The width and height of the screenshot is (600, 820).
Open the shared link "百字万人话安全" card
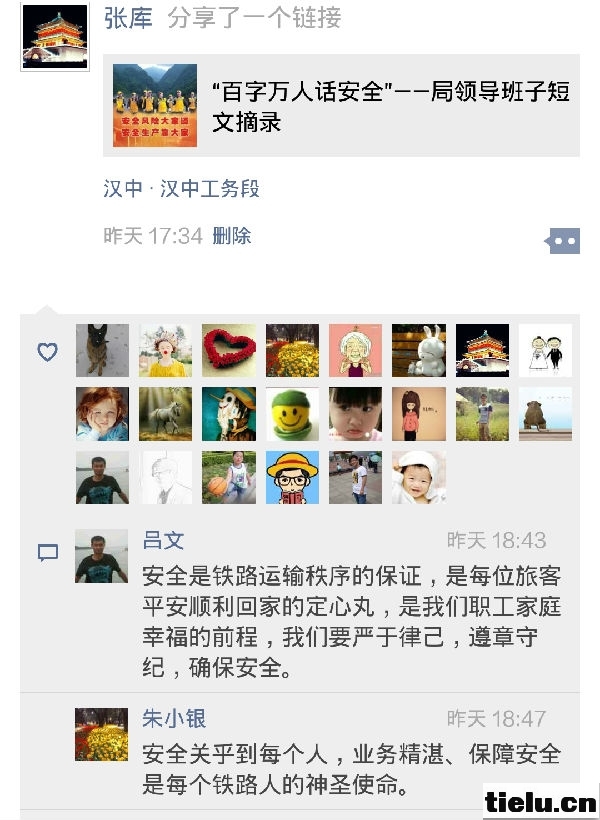pos(341,106)
